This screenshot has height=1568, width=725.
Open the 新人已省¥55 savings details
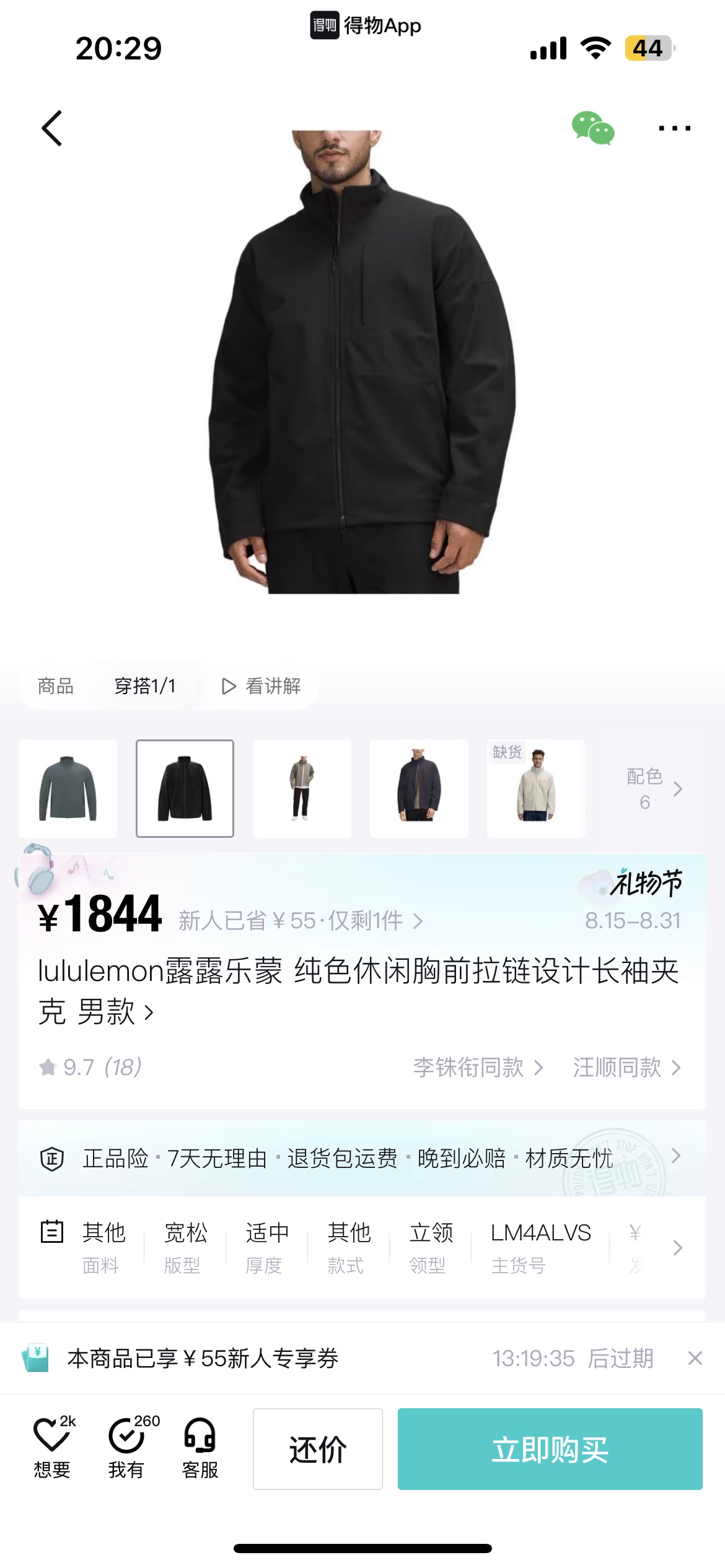(x=301, y=921)
